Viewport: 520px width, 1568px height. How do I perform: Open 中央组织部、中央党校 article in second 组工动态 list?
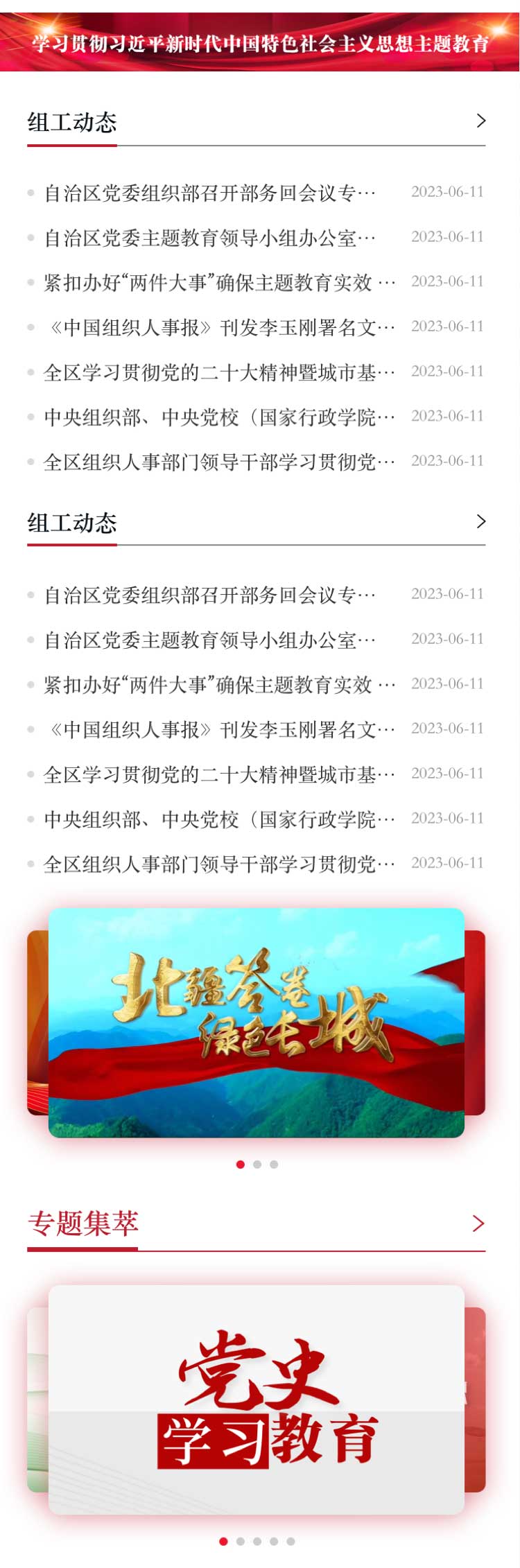click(x=219, y=819)
